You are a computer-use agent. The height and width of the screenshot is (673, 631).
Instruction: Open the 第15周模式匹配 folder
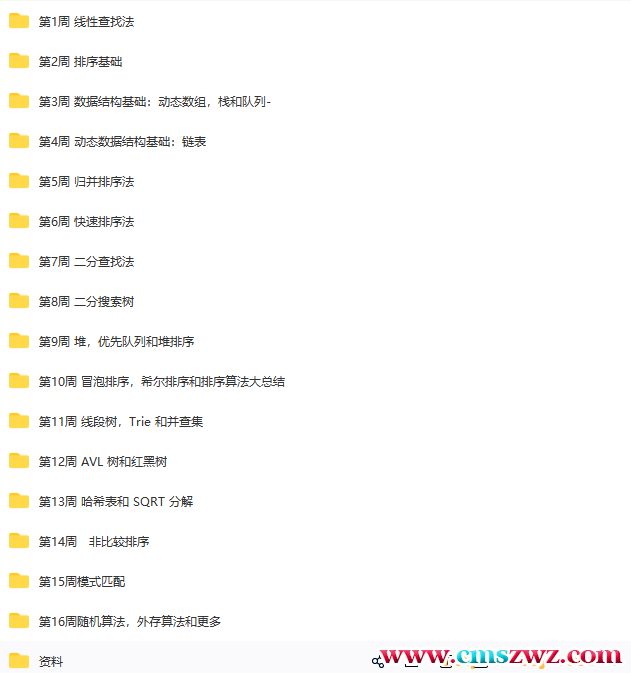pos(81,581)
